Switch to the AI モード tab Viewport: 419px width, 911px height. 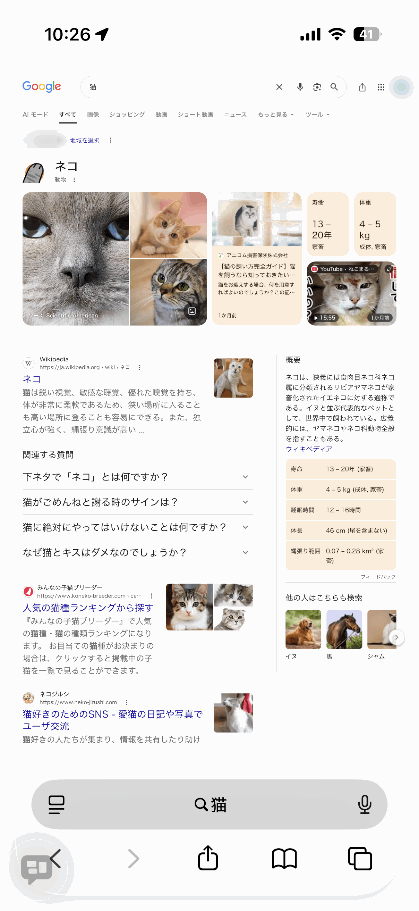tap(35, 114)
